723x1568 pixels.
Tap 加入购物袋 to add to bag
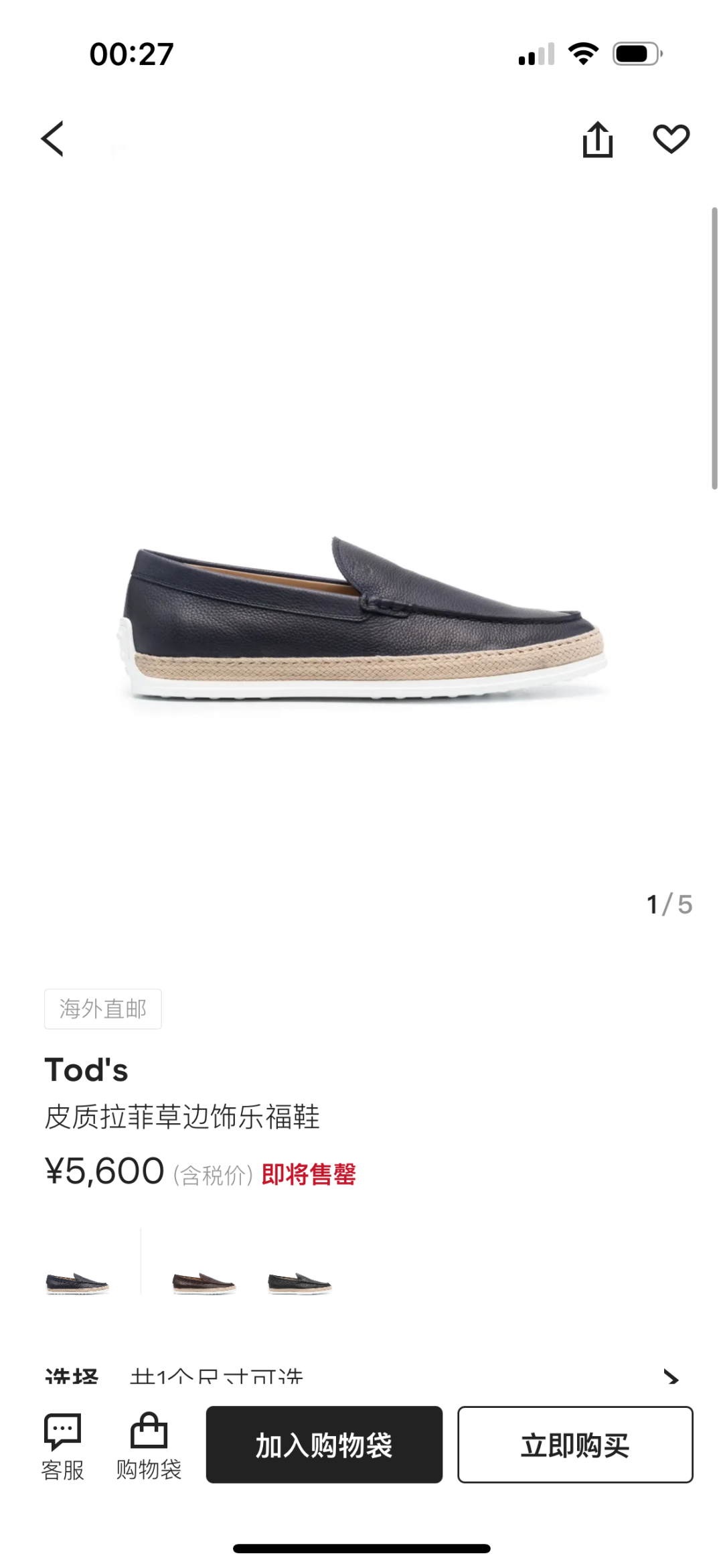(324, 1445)
